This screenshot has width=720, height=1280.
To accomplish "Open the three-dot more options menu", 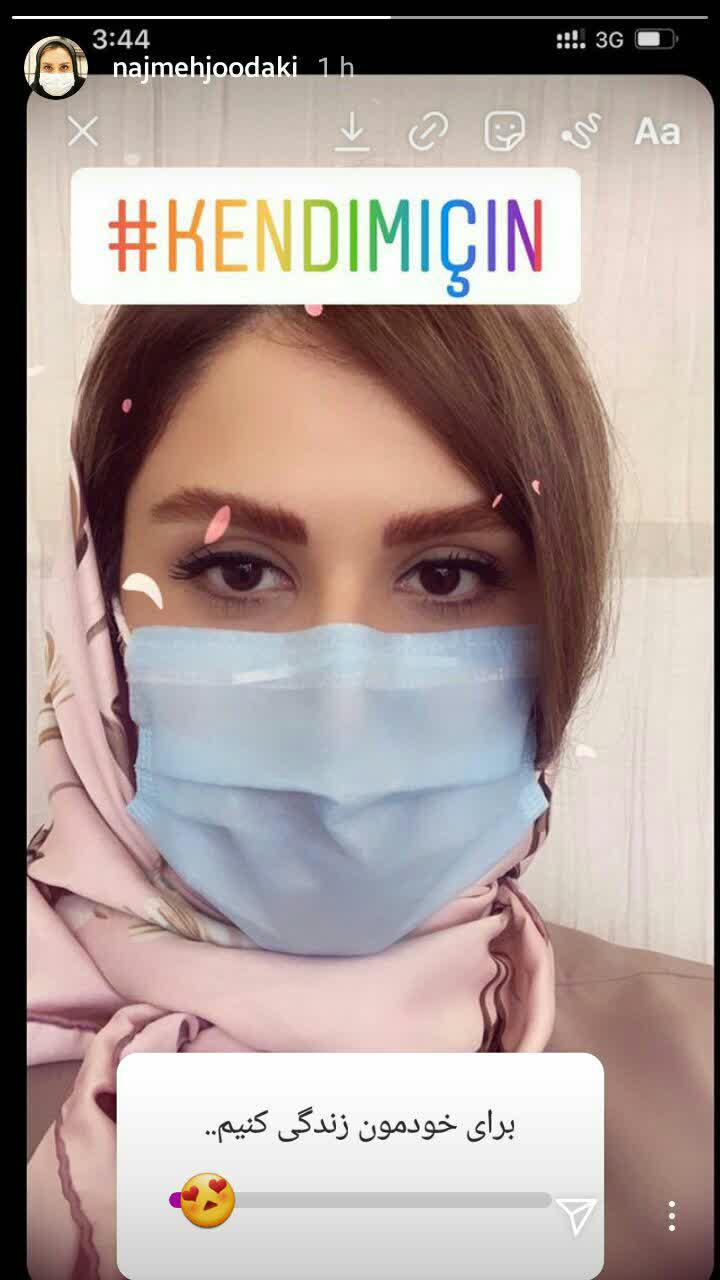I will click(x=672, y=1216).
